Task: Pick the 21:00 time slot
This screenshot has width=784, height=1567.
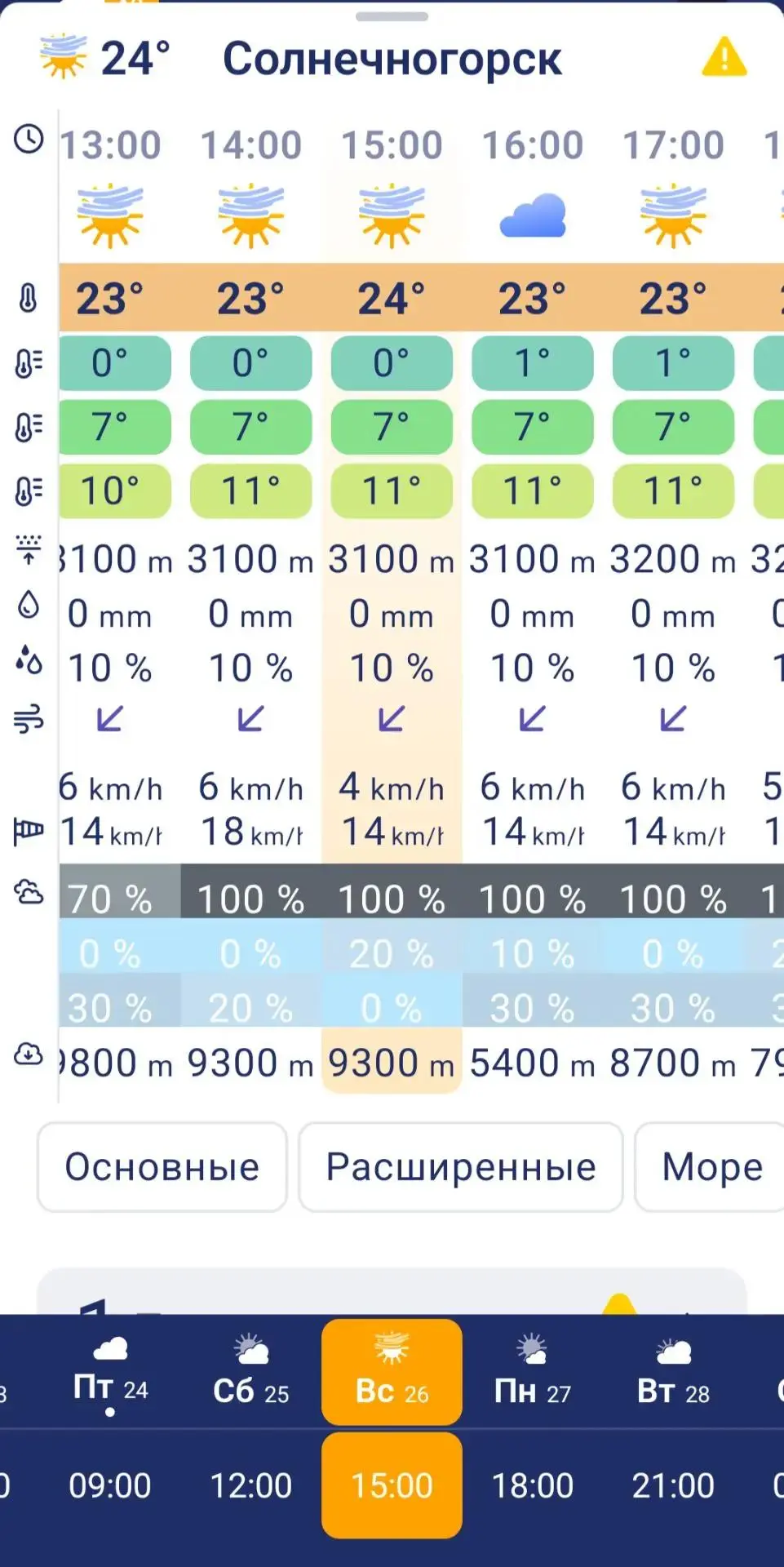Action: click(x=674, y=1485)
